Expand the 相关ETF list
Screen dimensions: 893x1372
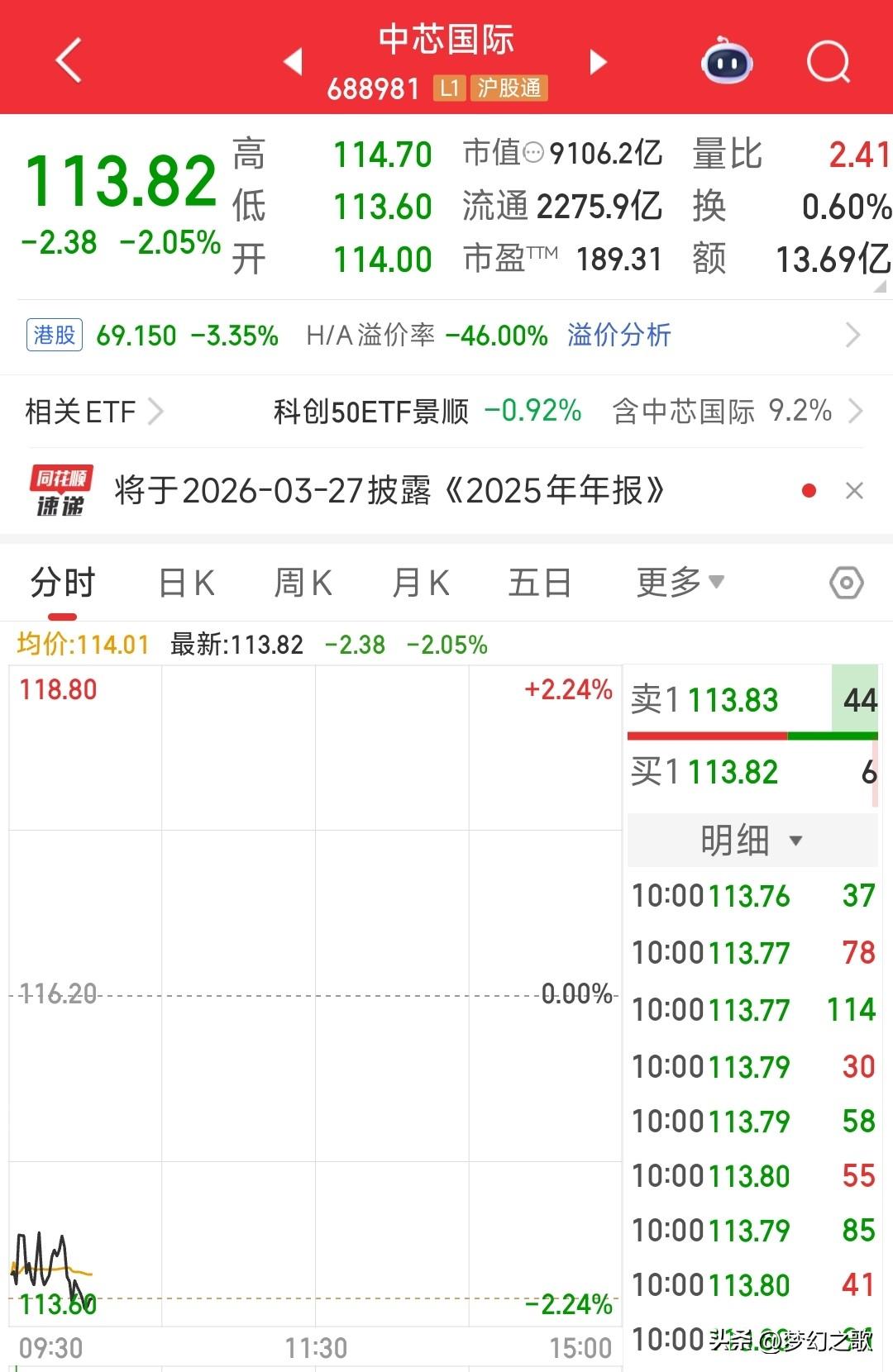click(95, 411)
